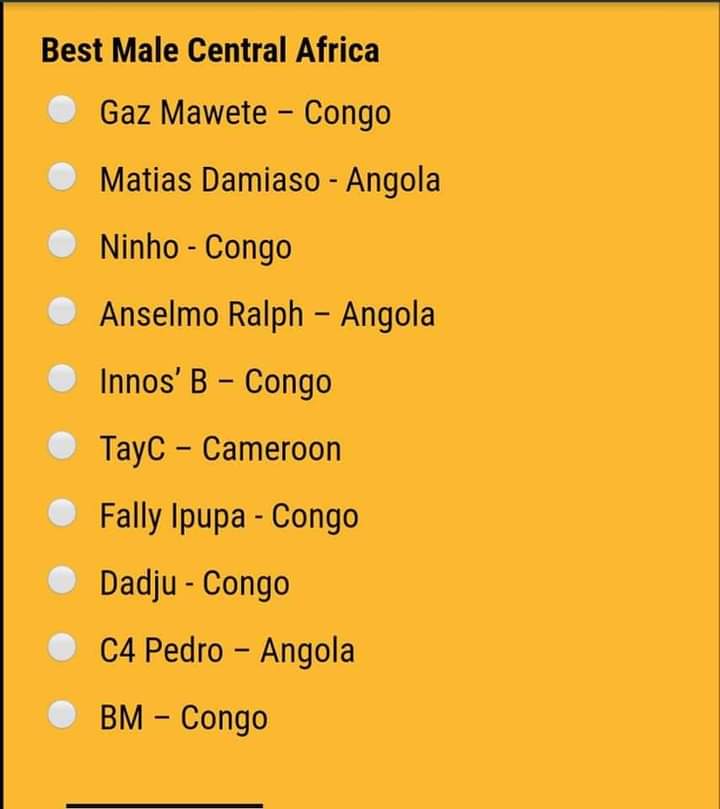The height and width of the screenshot is (809, 720).
Task: Choose TayC – Cameroon option
Action: (63, 446)
